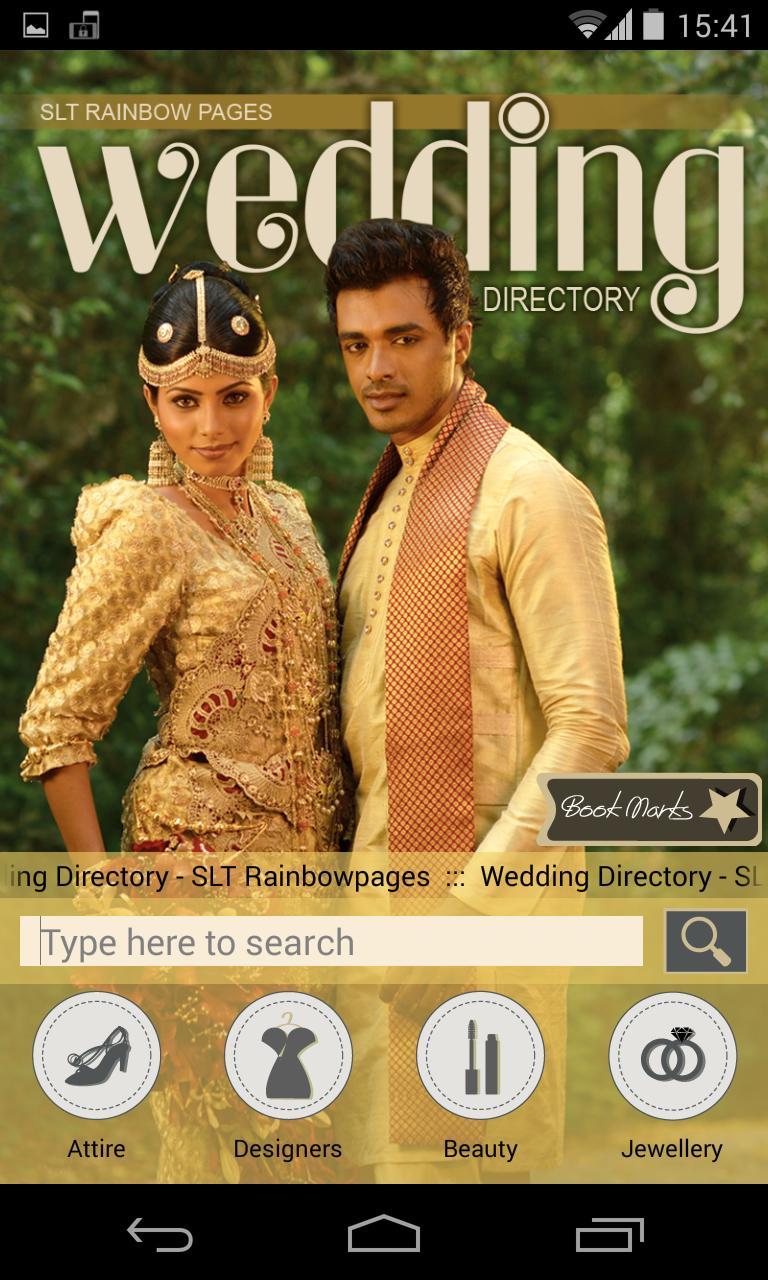Tap the 'Type here to search' field
The height and width of the screenshot is (1280, 768).
330,941
